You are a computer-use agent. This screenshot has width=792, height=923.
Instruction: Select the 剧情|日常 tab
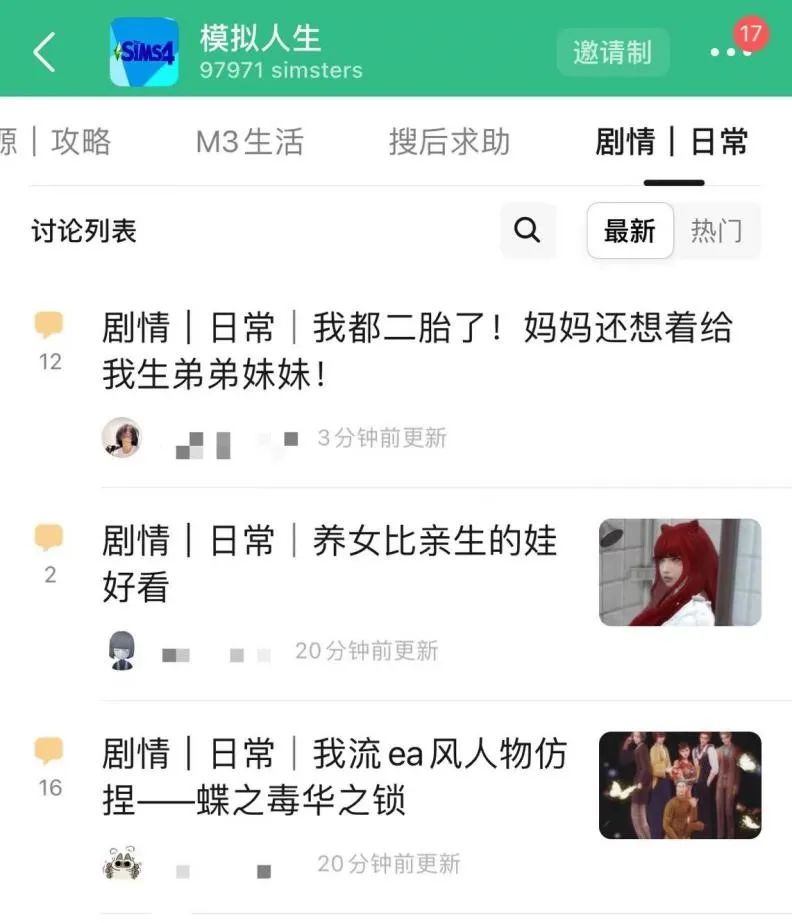[673, 142]
